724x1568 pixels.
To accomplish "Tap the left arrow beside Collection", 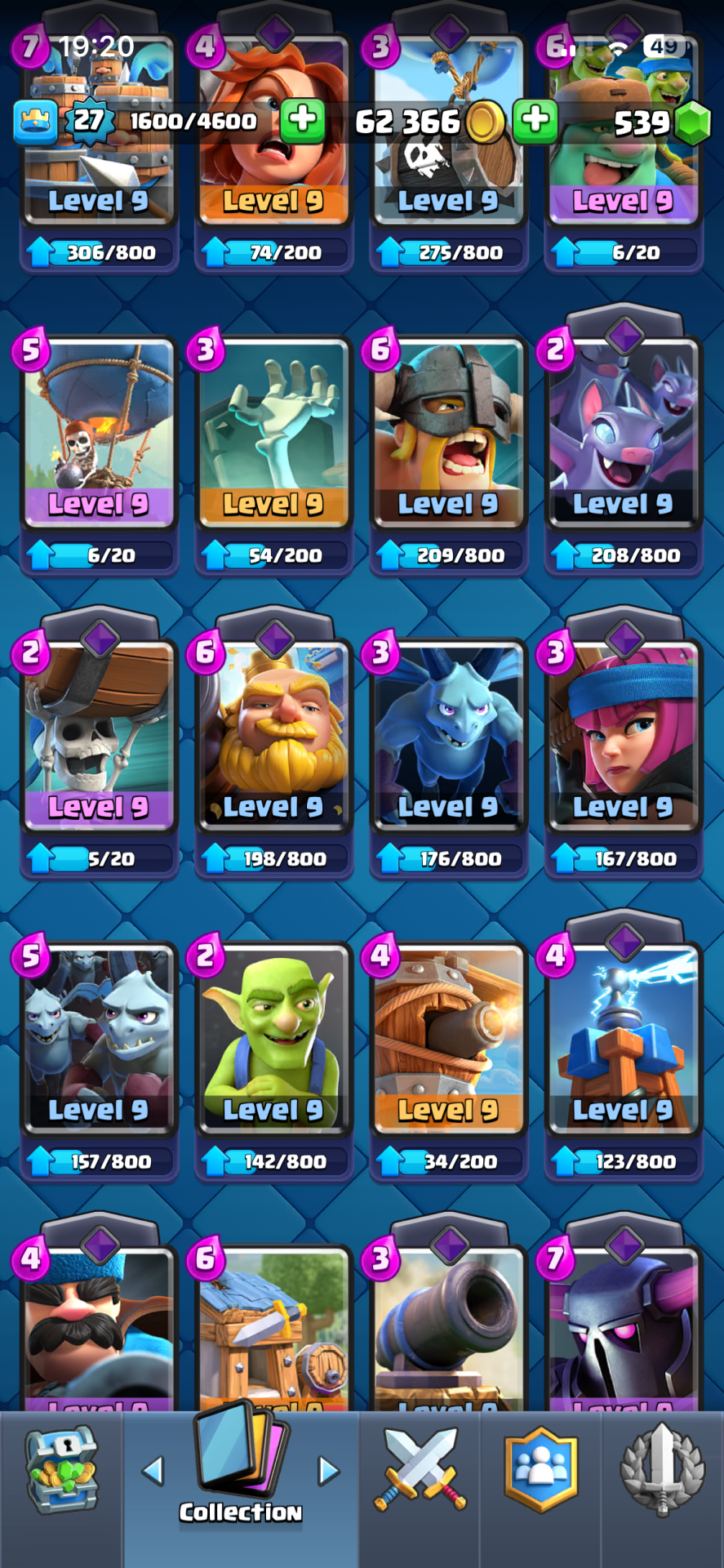I will point(153,1471).
